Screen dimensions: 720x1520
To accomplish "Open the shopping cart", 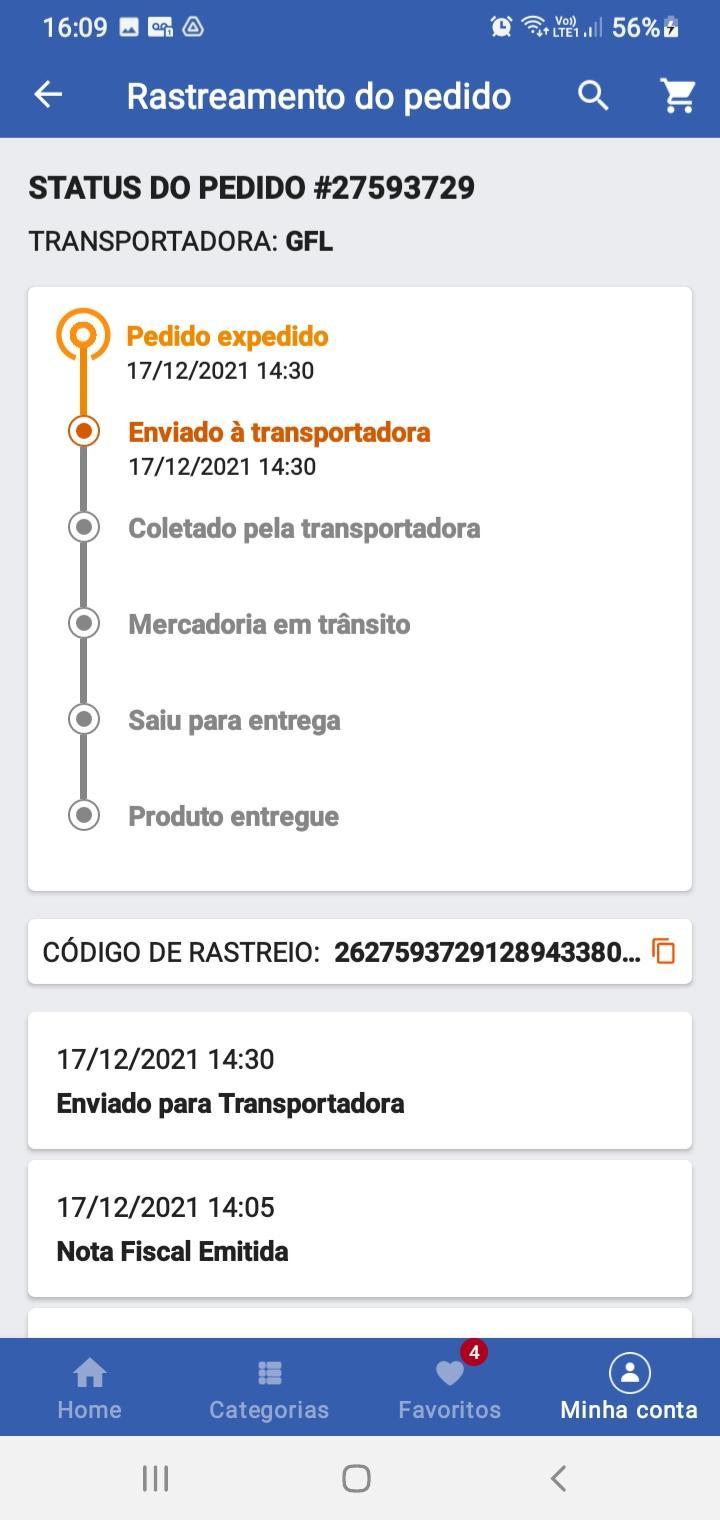I will point(678,96).
